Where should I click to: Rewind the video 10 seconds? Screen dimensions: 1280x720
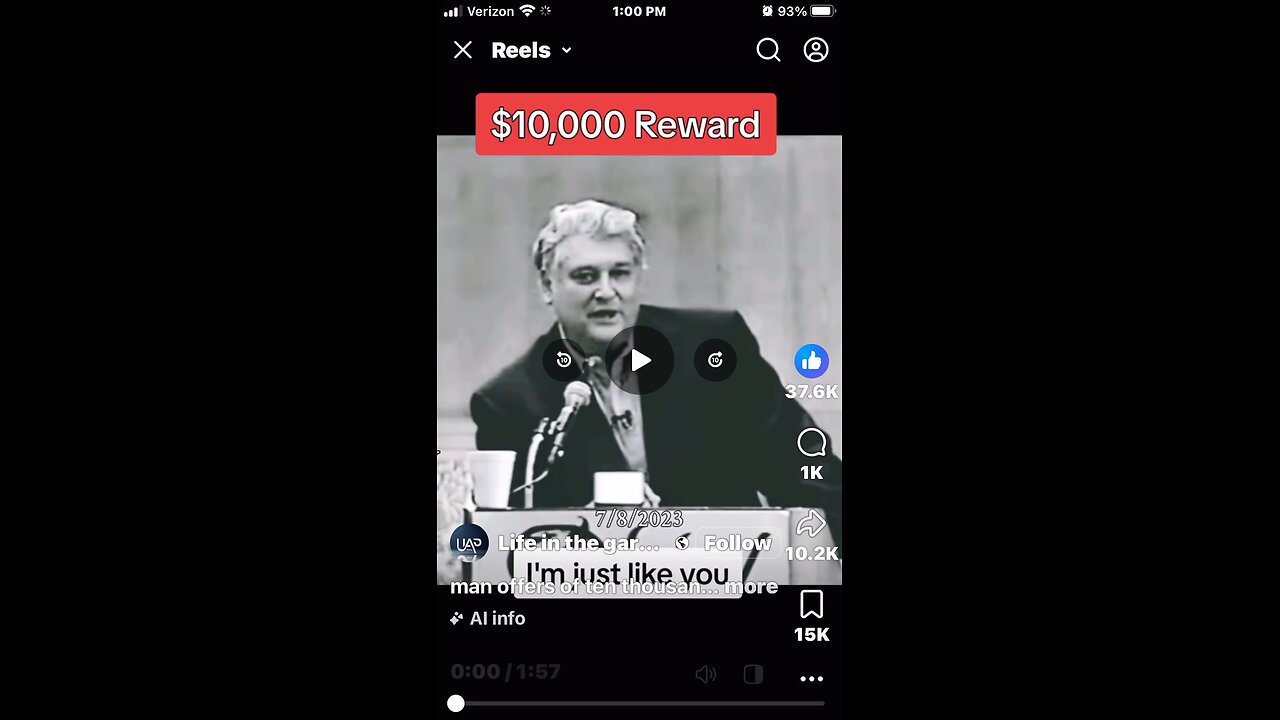click(x=564, y=360)
